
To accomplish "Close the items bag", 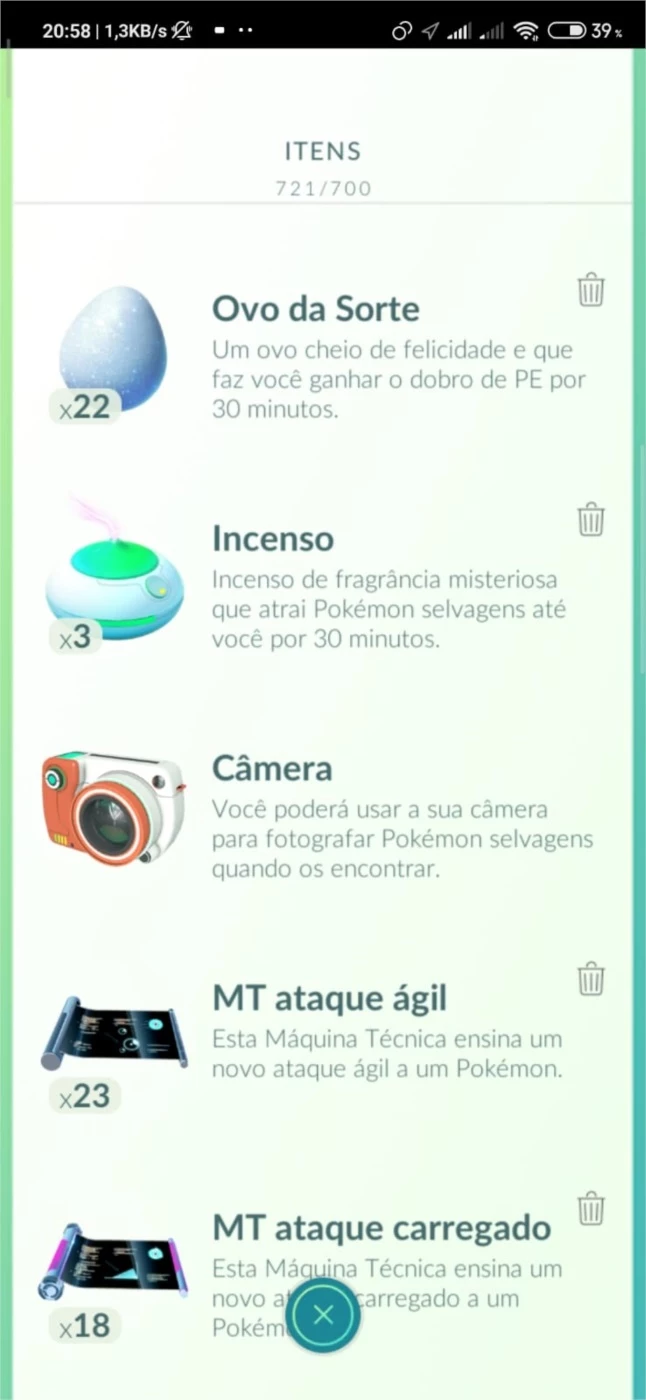I will pyautogui.click(x=322, y=1315).
